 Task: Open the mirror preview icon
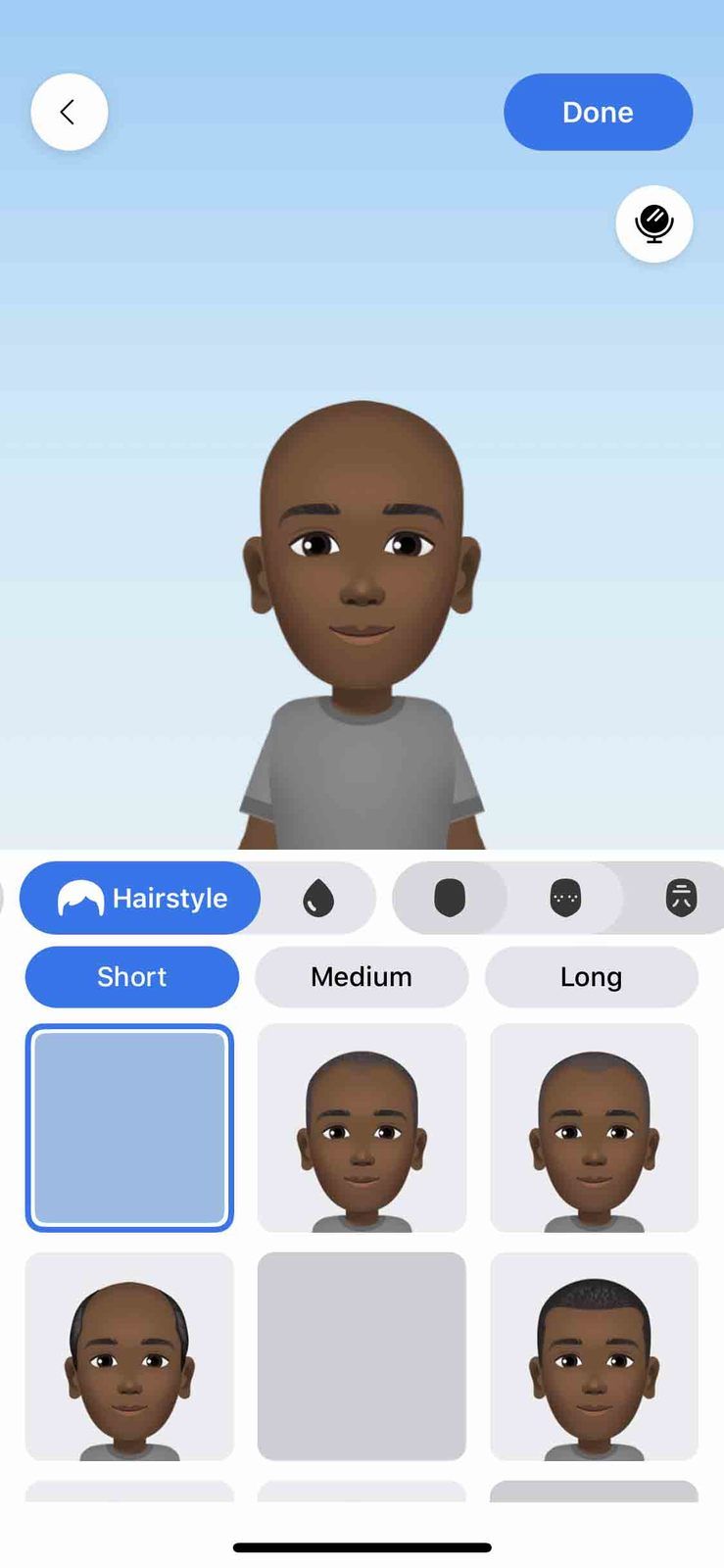[x=653, y=223]
